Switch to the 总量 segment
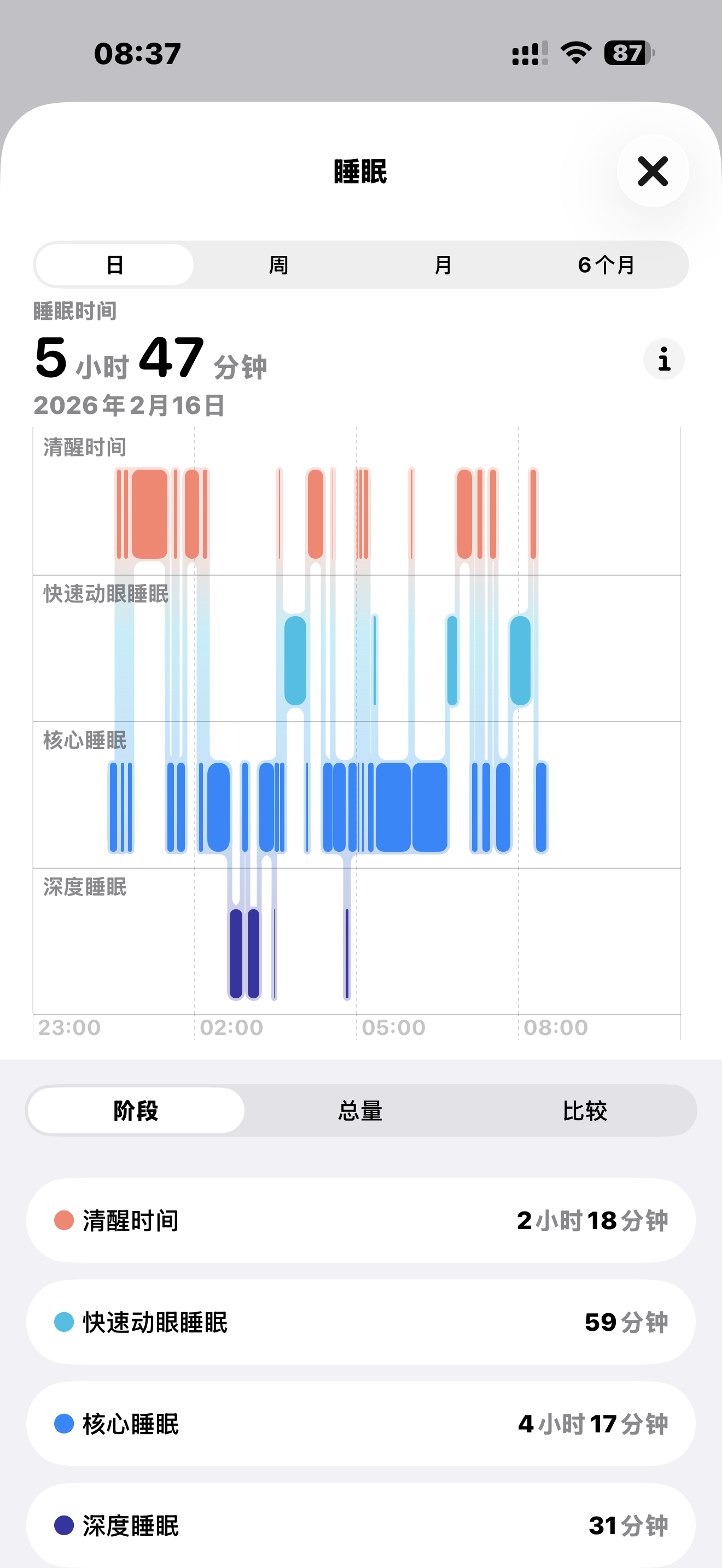The height and width of the screenshot is (1568, 722). (360, 1110)
